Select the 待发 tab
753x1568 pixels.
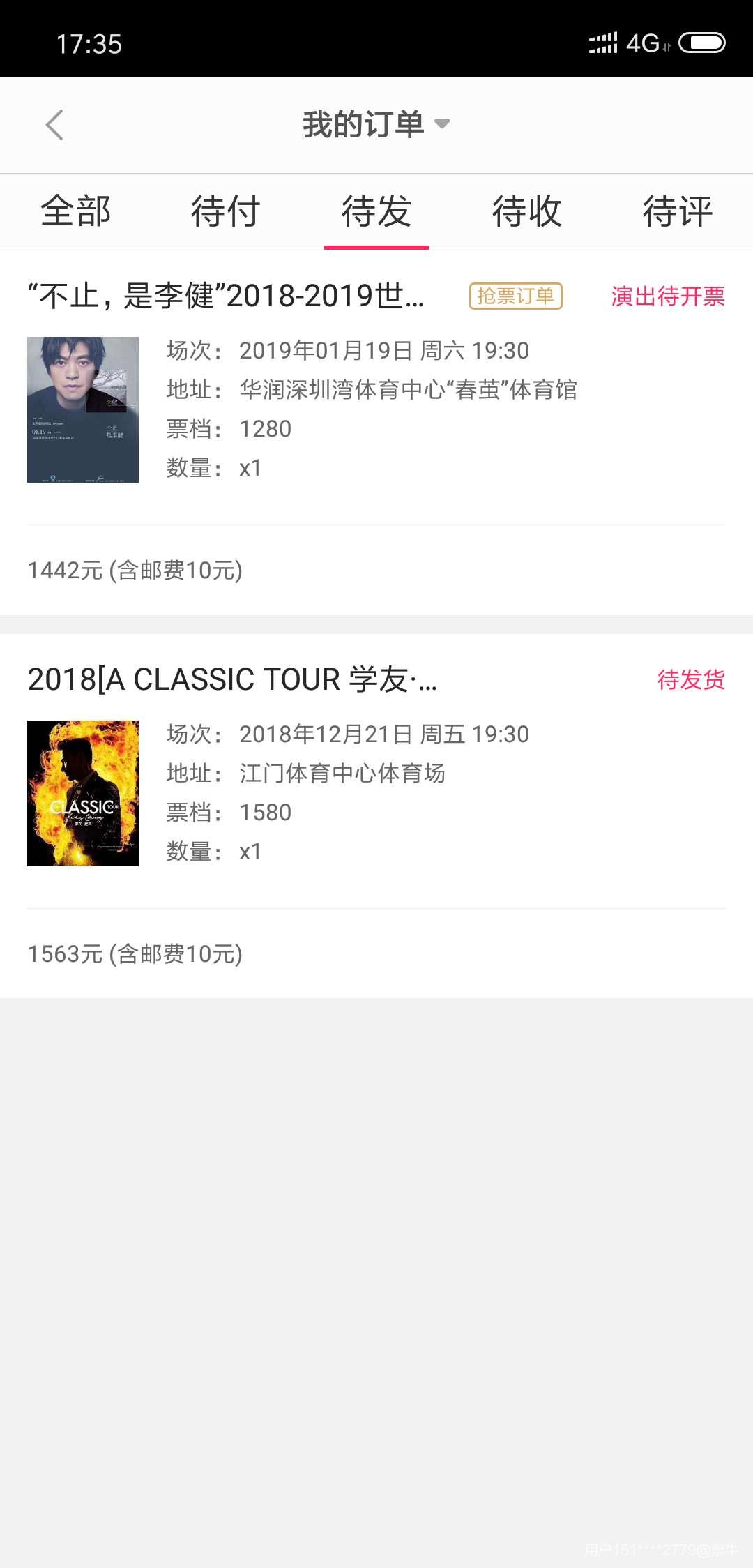(x=376, y=211)
